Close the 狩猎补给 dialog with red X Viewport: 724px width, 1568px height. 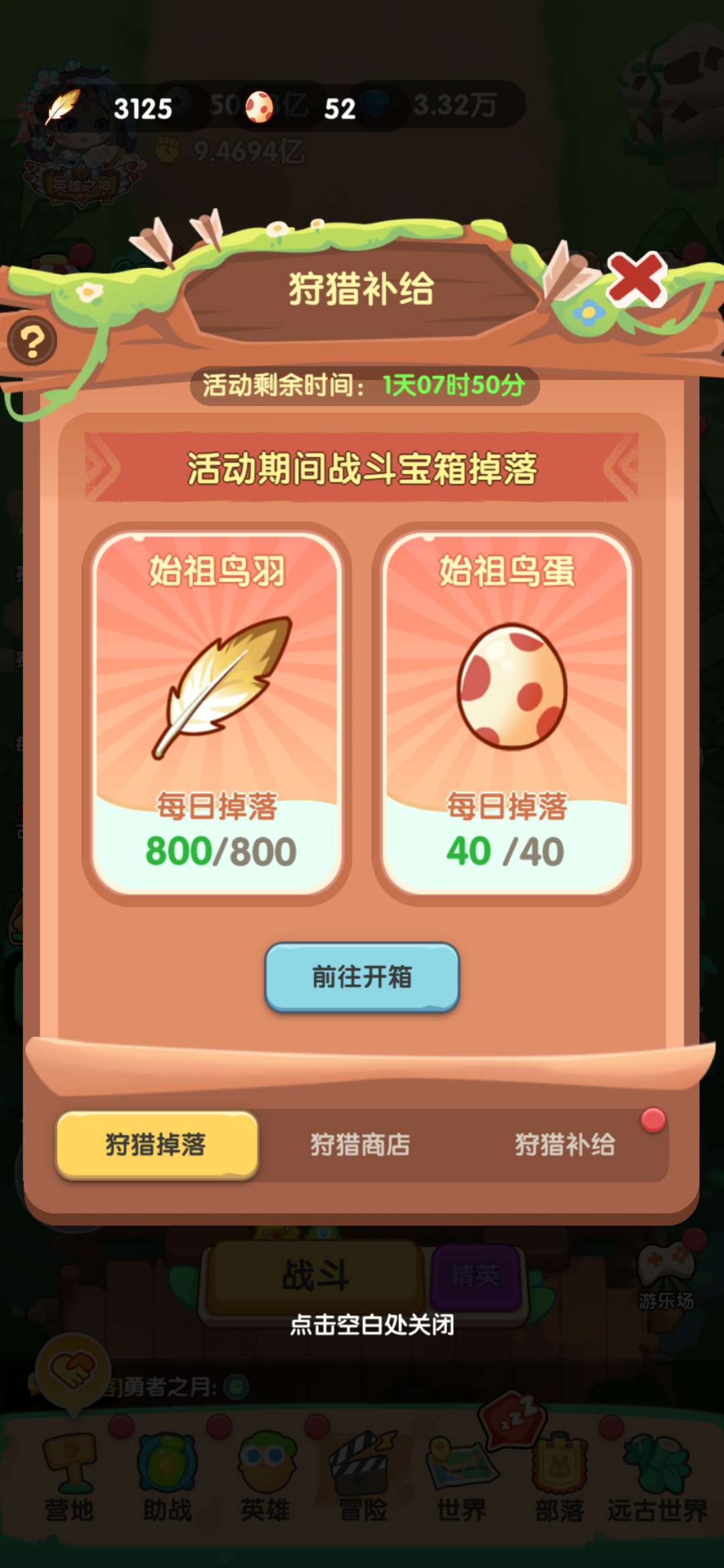point(636,279)
